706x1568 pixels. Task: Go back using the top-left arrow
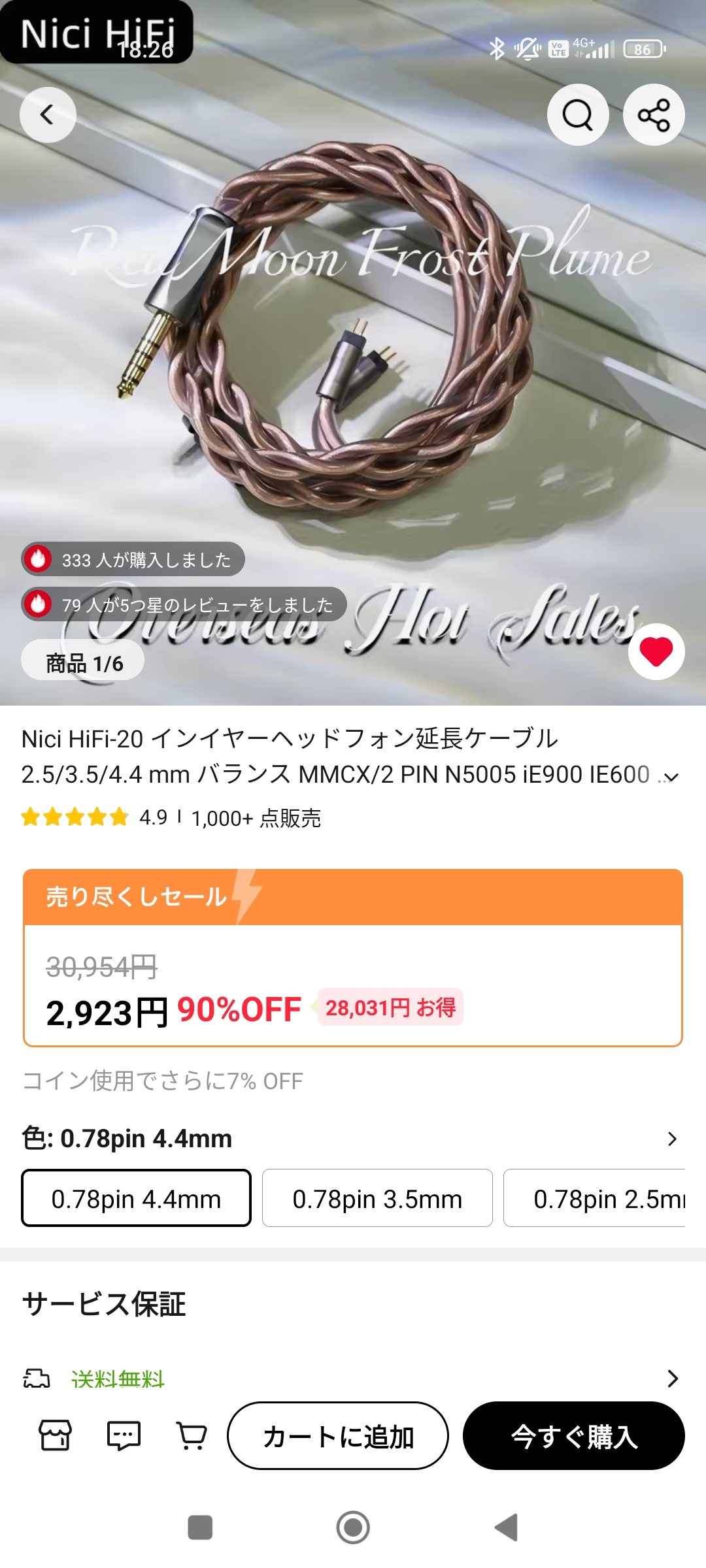coord(48,115)
